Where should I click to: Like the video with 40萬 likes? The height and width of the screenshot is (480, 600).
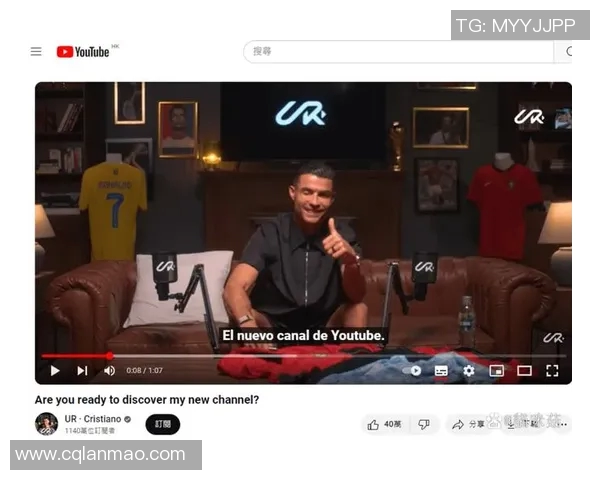coord(385,424)
